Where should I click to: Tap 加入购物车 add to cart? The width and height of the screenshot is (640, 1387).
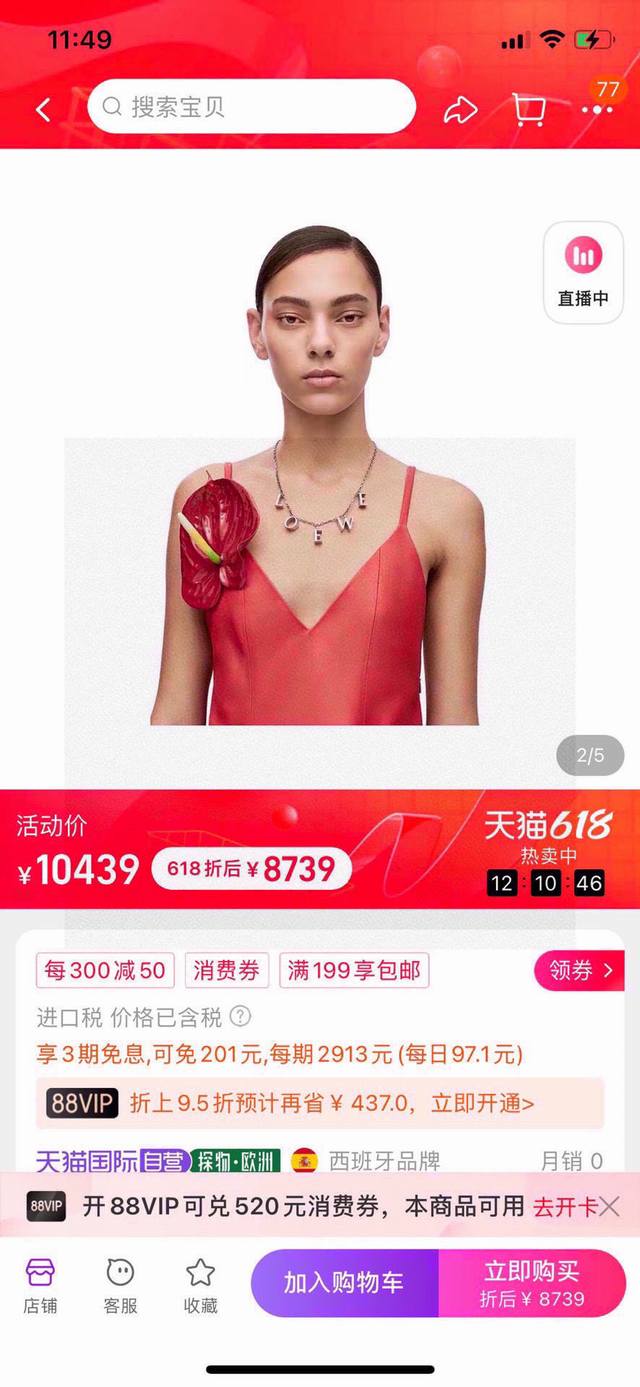[x=344, y=1283]
